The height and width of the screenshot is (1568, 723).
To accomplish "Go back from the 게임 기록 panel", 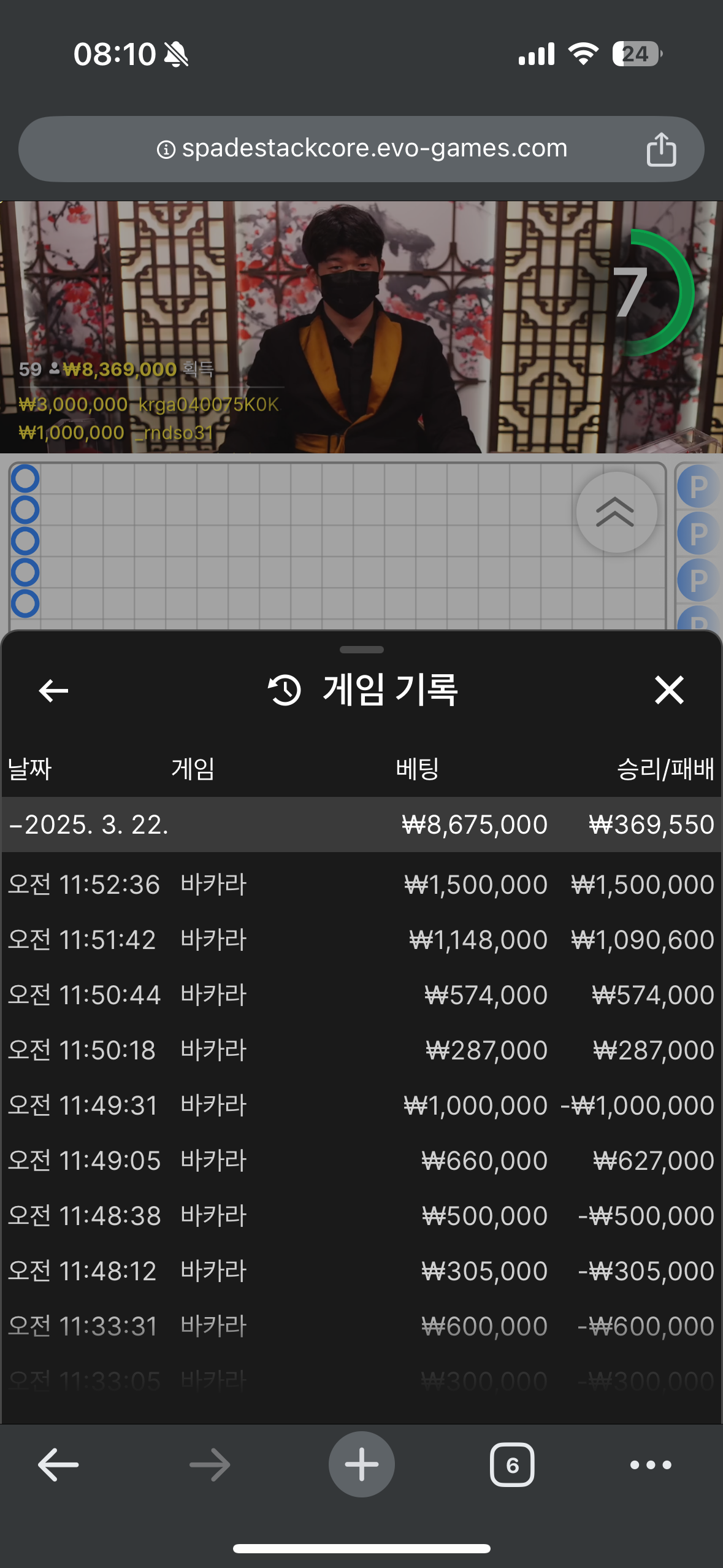I will [53, 691].
